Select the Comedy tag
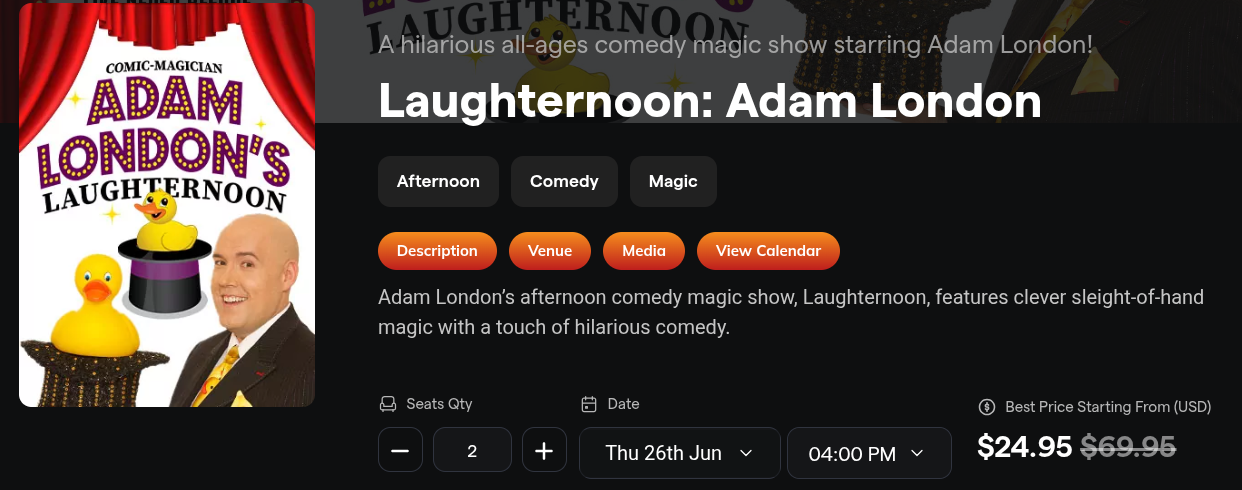Viewport: 1242px width, 490px height. click(x=564, y=182)
